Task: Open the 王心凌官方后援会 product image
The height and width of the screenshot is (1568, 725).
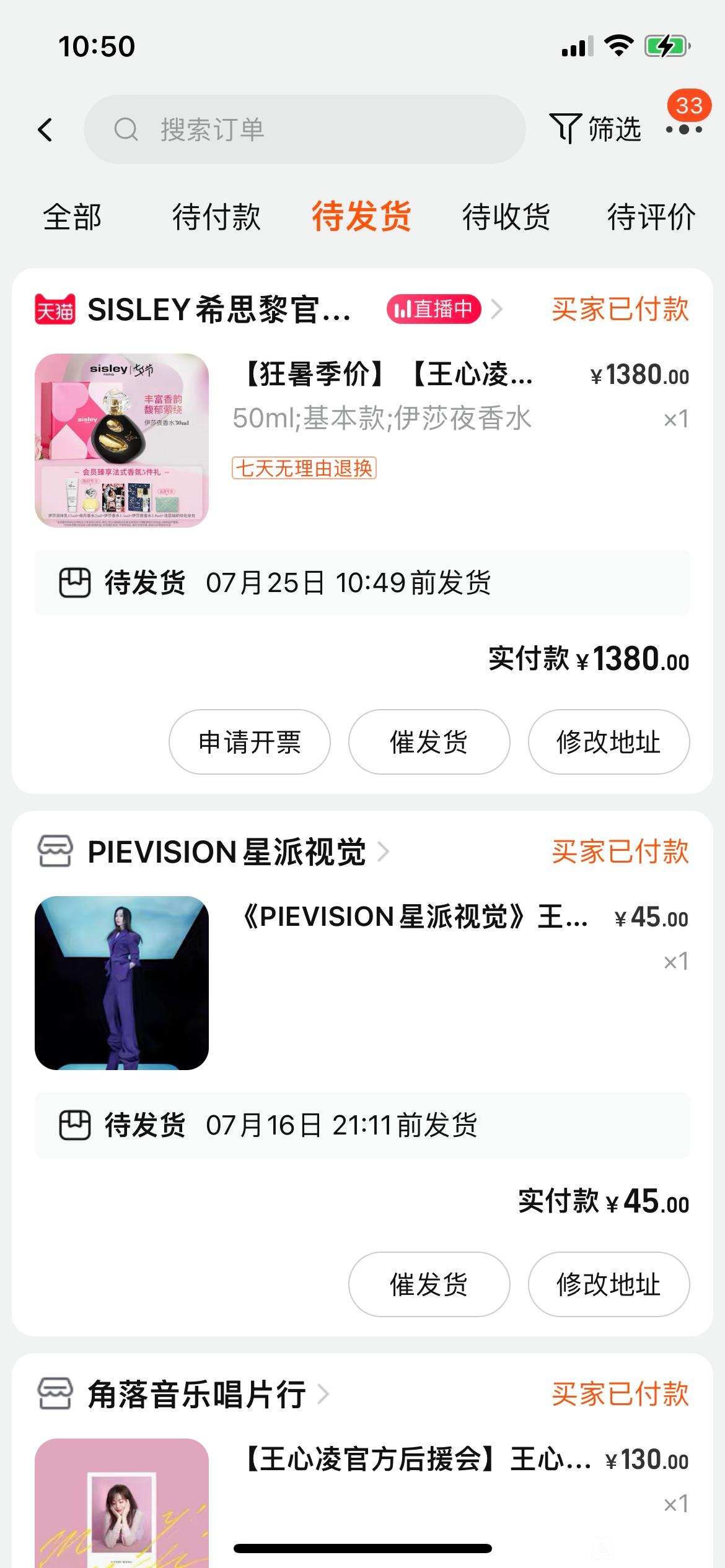Action: [121, 1503]
